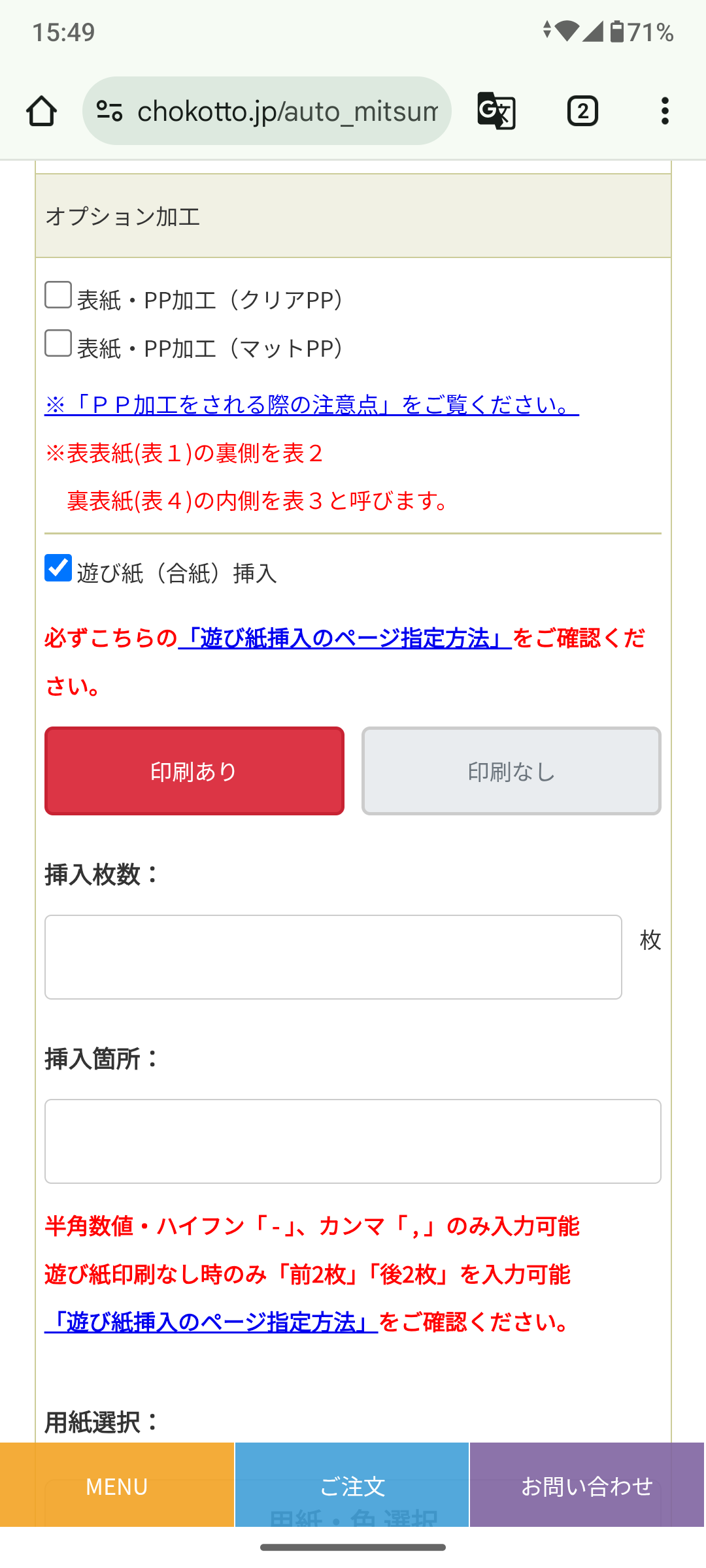The width and height of the screenshot is (706, 1568).
Task: Open お問い合わせ in bottom bar
Action: point(587,1485)
